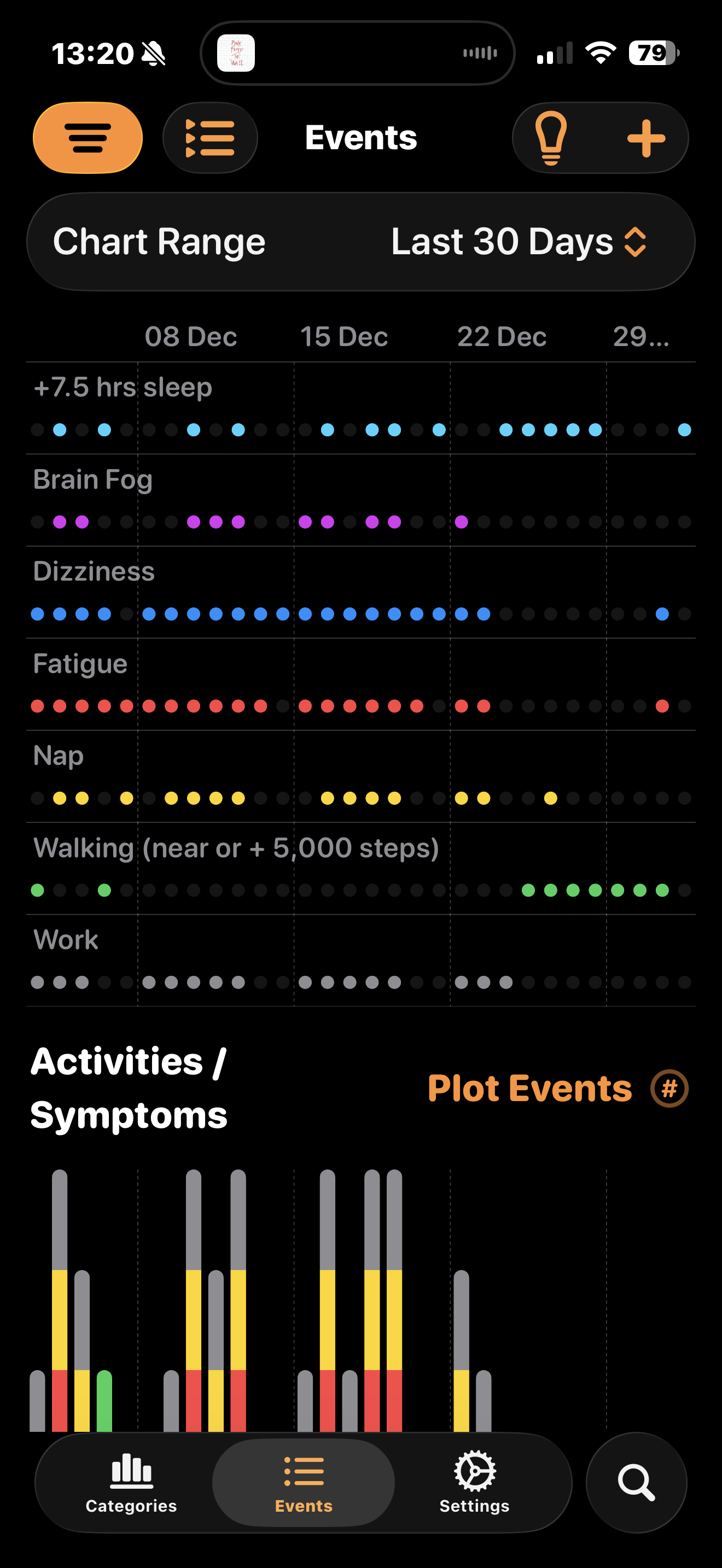This screenshot has width=722, height=1568.
Task: Switch to the Categories tab
Action: [x=131, y=1482]
